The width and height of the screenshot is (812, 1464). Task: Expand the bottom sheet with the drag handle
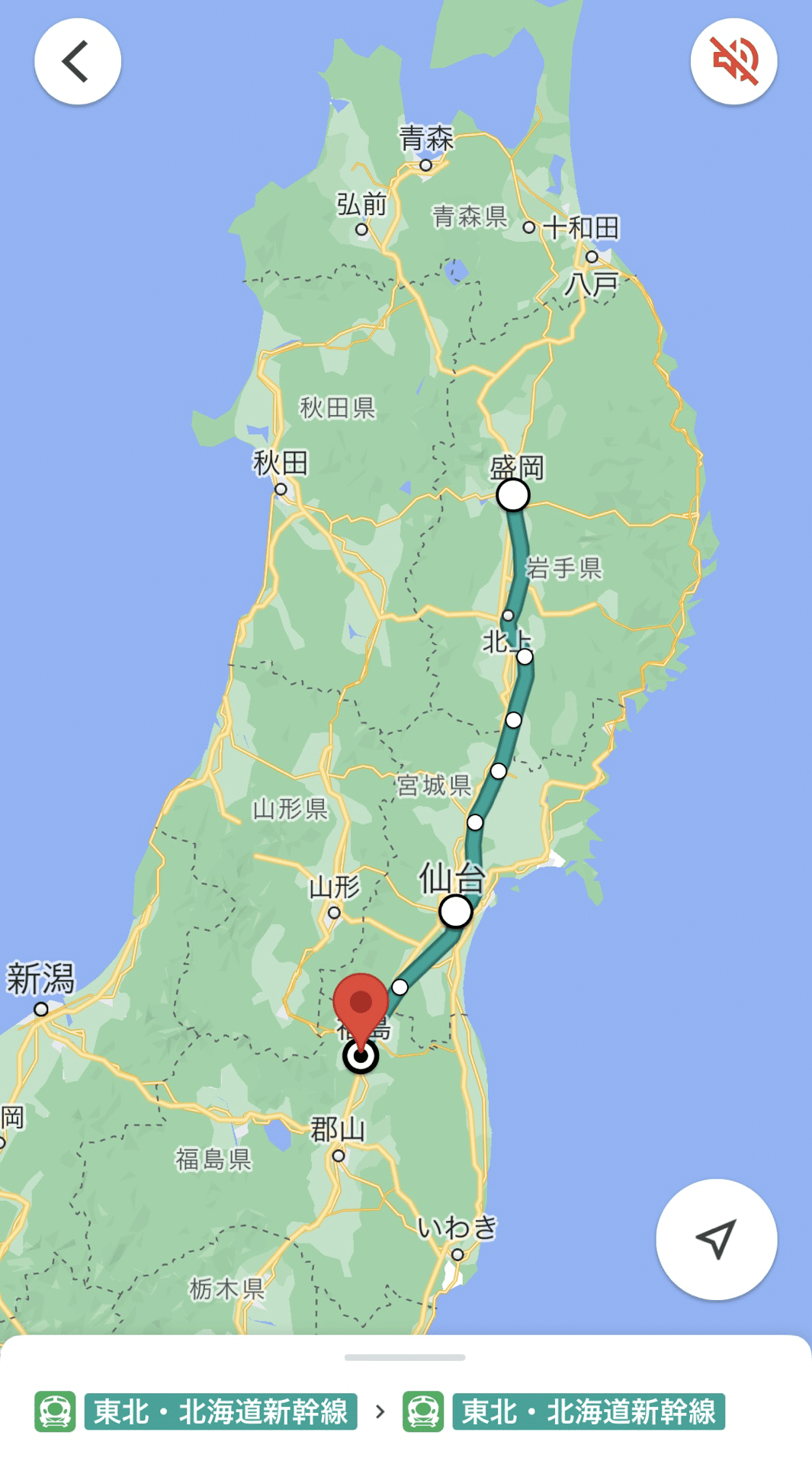coord(405,1357)
